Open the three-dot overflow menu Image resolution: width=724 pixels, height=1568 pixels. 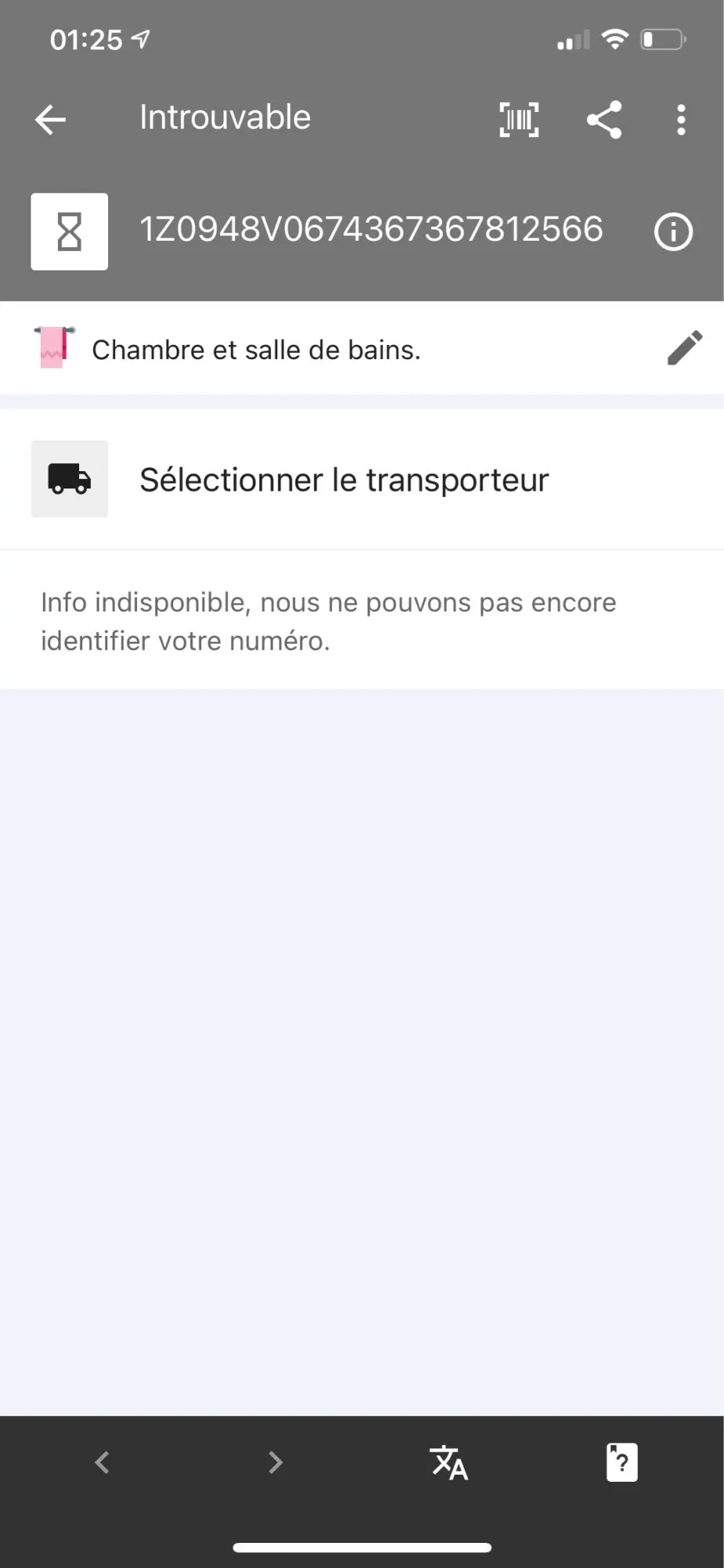(681, 120)
